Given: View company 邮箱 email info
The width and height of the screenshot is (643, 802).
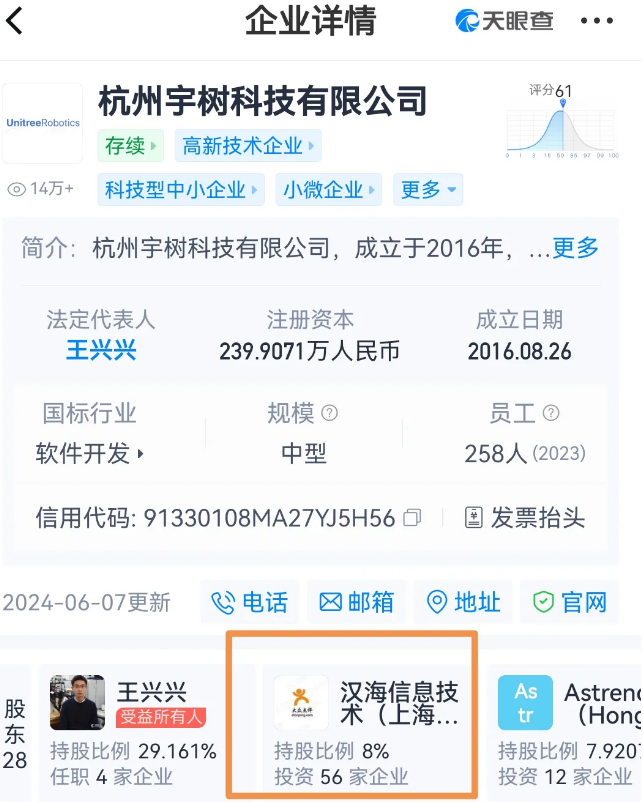Looking at the screenshot, I should coord(356,602).
